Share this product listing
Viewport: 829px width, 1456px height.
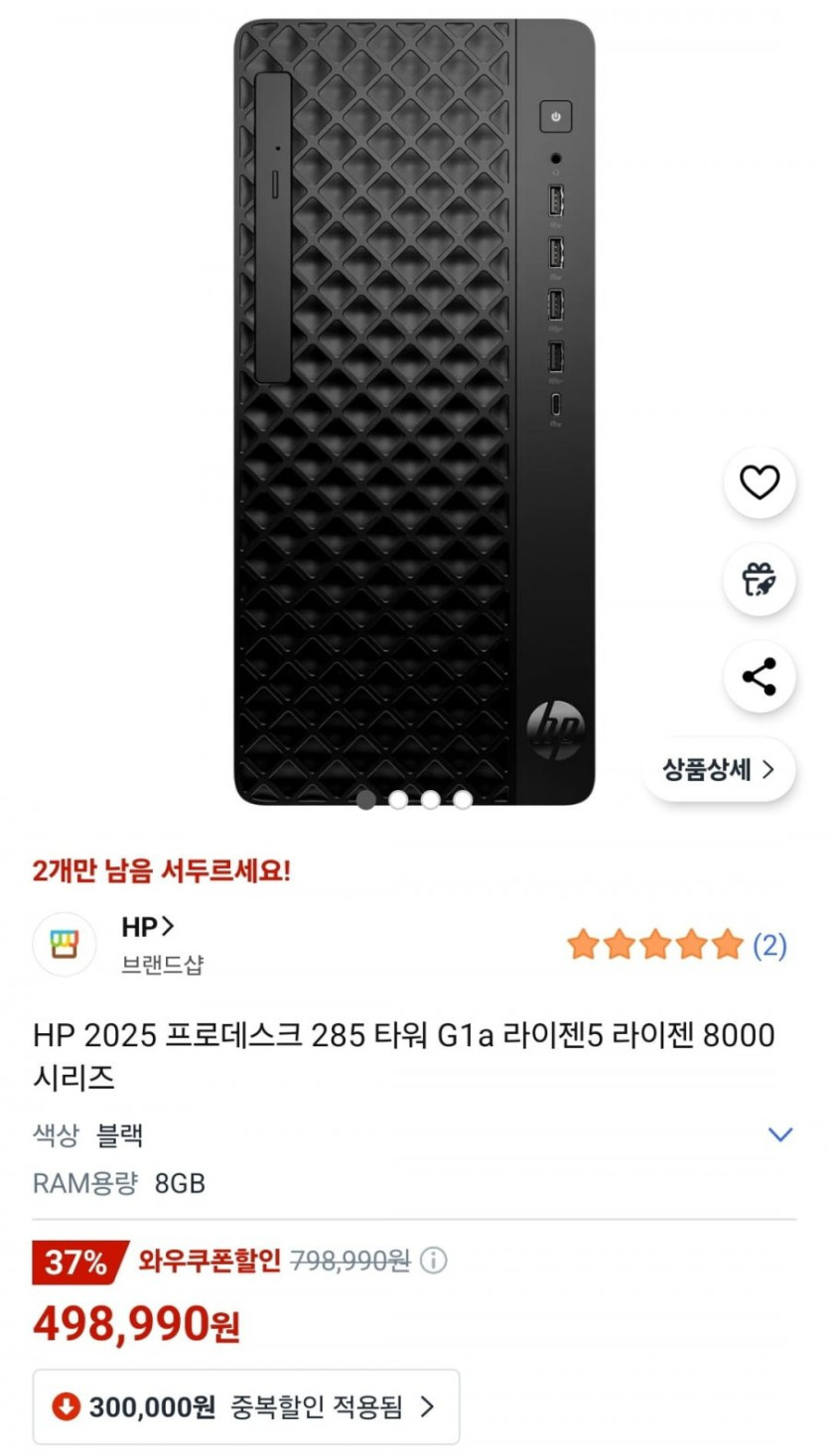click(760, 677)
